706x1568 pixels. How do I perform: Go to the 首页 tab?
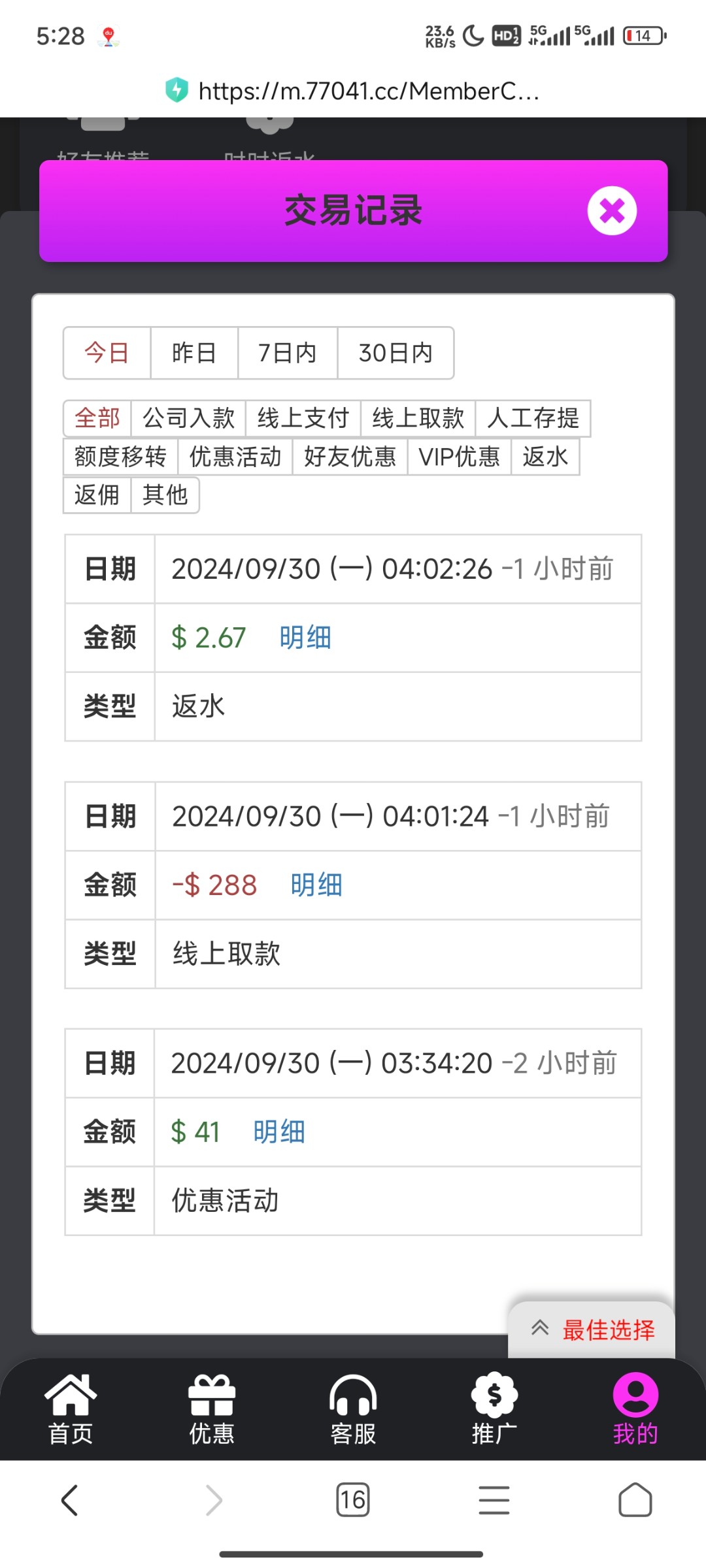coord(71,1409)
